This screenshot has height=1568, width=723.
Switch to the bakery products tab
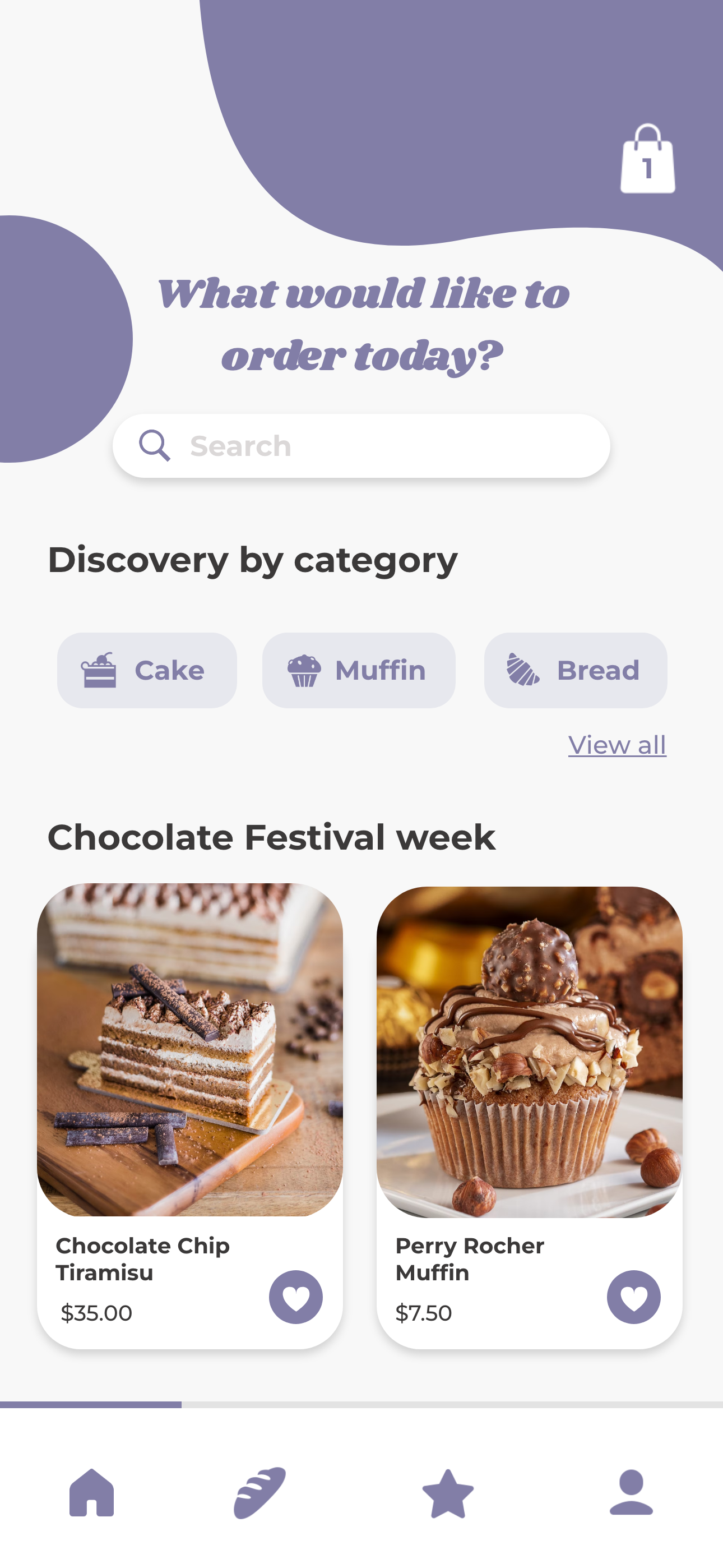260,1492
